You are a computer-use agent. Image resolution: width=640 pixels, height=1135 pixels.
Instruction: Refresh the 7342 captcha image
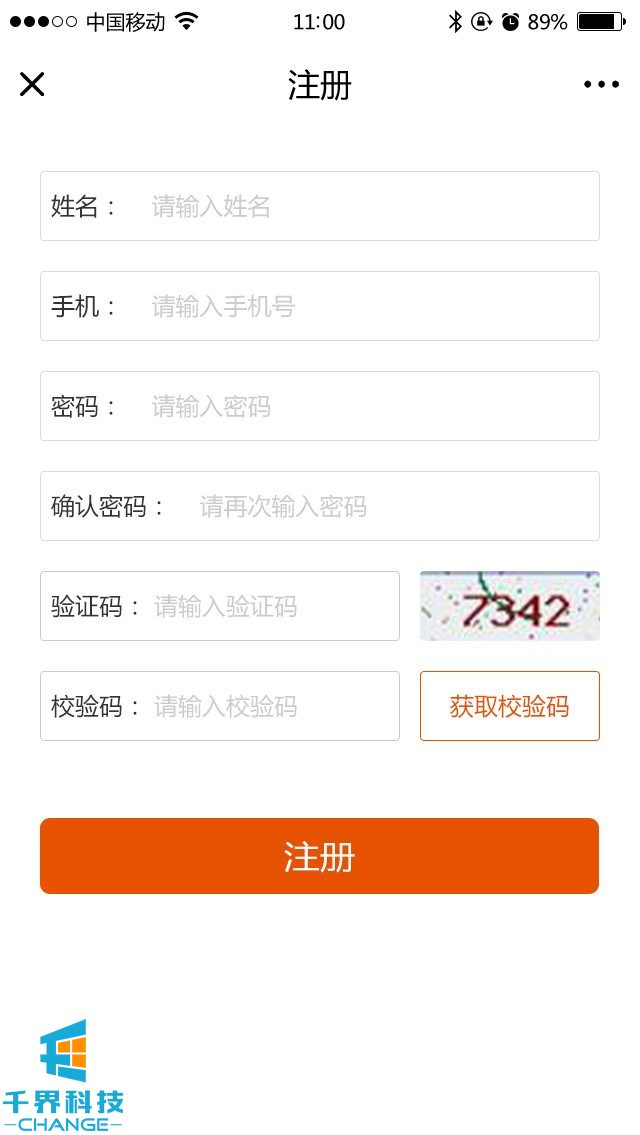509,606
